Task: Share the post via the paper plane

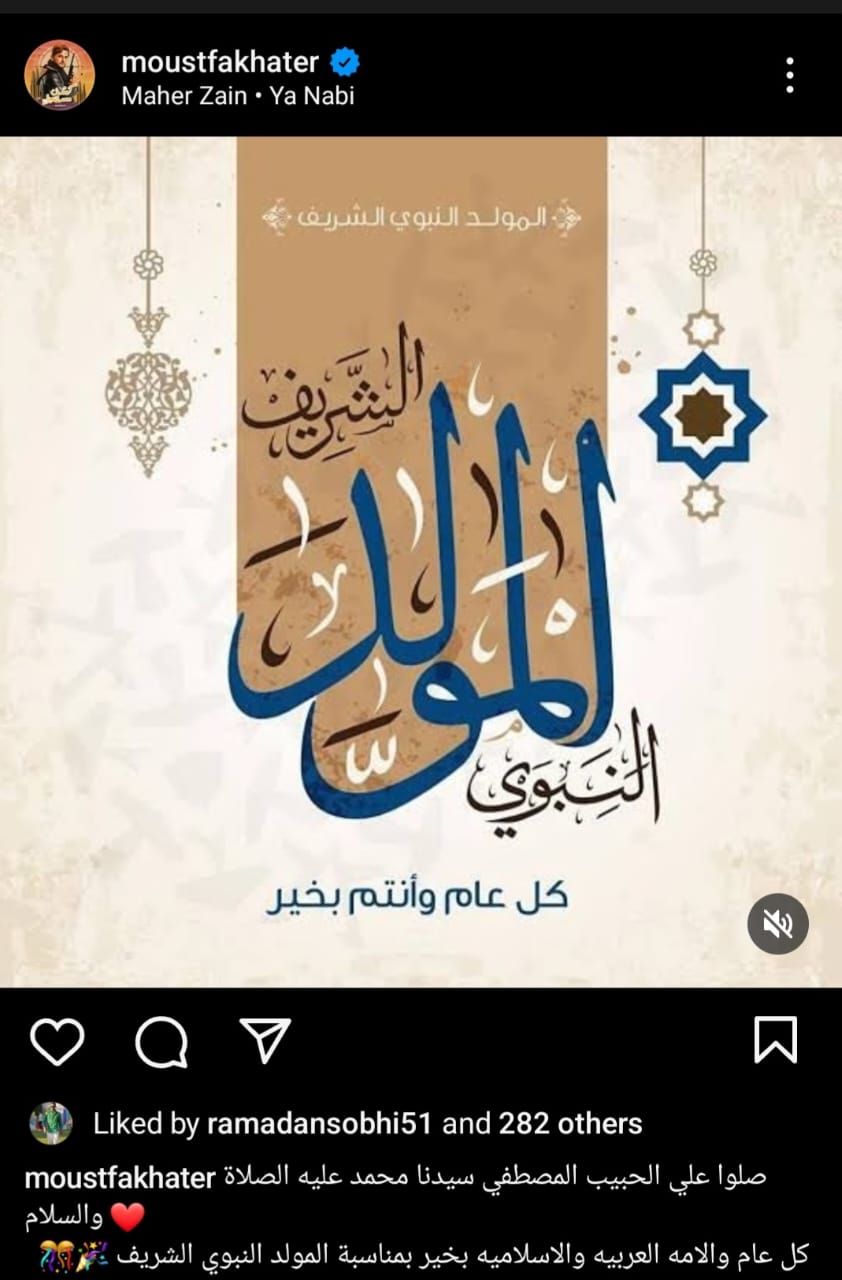Action: (x=266, y=1041)
